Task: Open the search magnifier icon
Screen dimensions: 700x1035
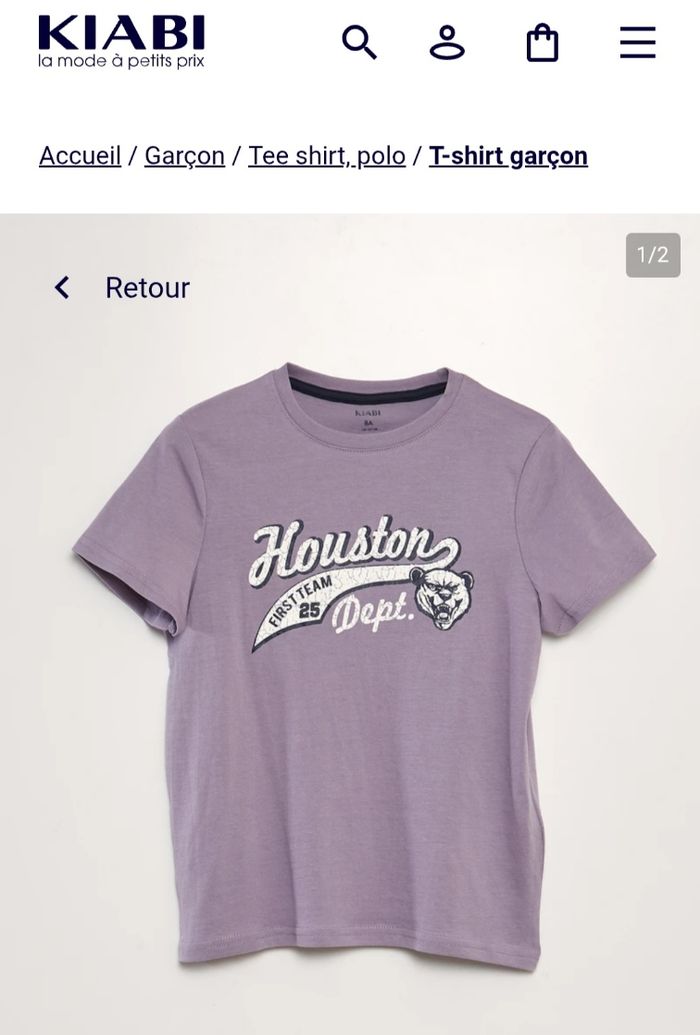Action: click(x=359, y=43)
